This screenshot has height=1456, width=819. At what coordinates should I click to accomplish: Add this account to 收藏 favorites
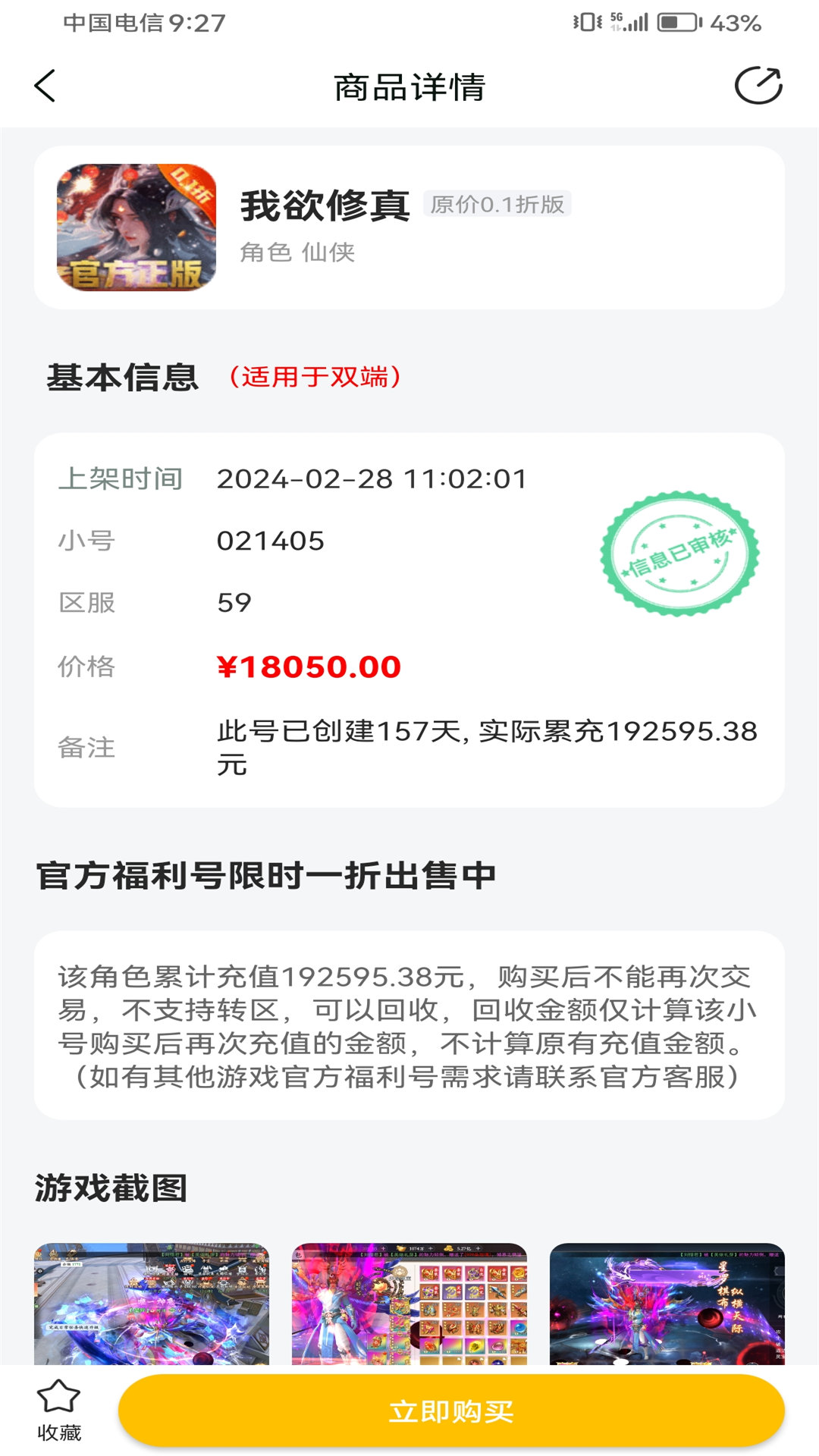58,1410
